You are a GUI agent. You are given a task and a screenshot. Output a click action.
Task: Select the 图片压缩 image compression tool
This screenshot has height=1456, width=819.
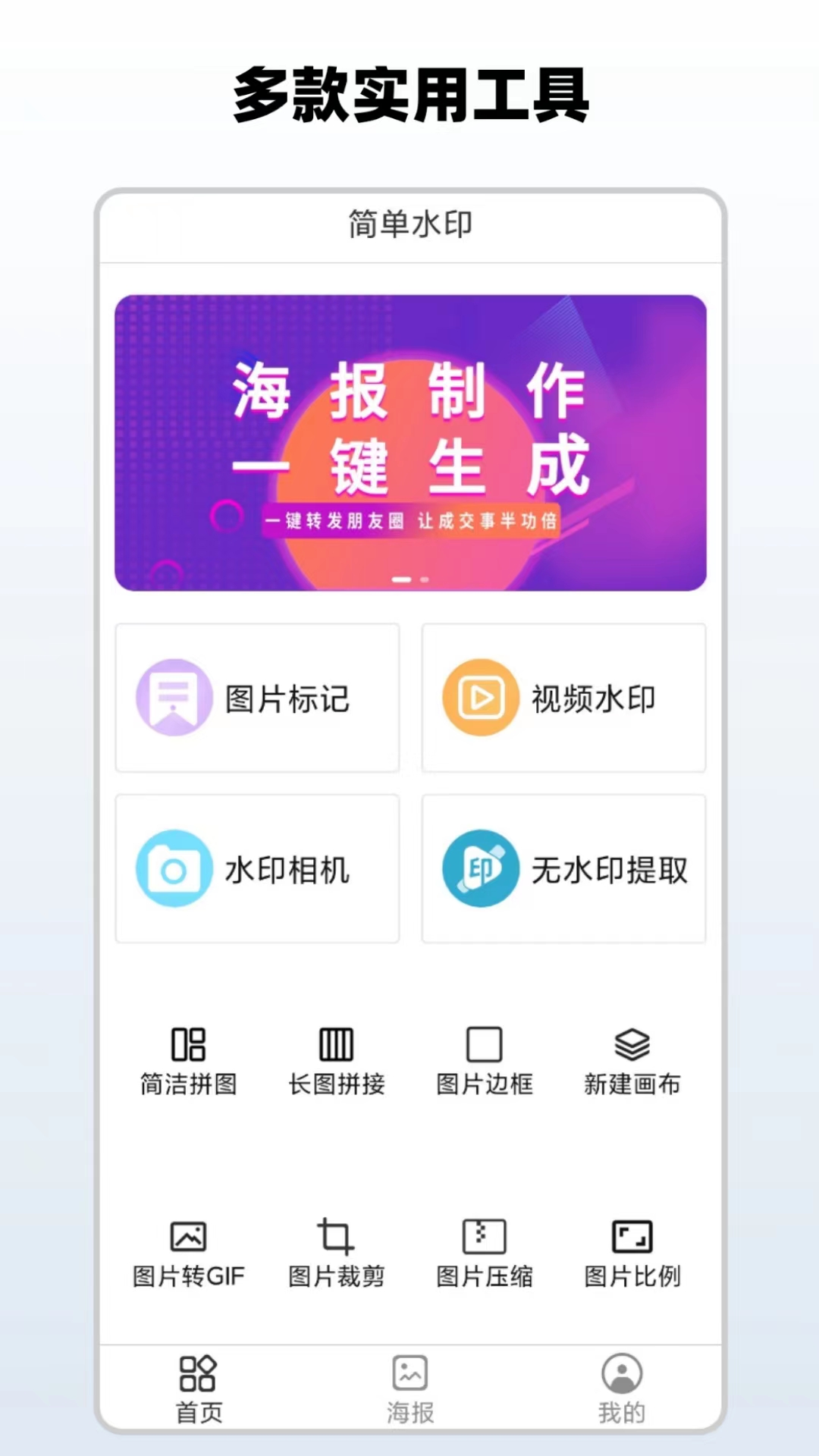484,1250
